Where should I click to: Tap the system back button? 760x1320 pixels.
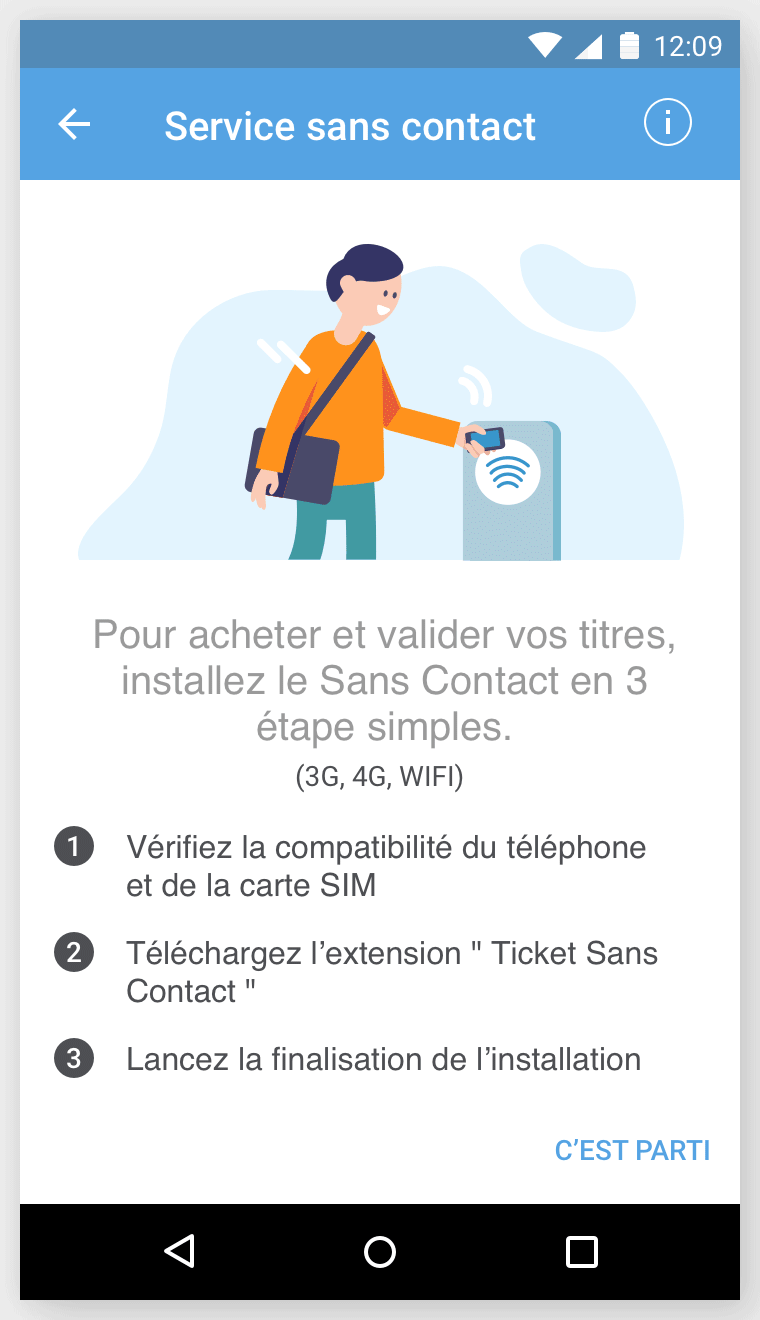pos(180,1251)
